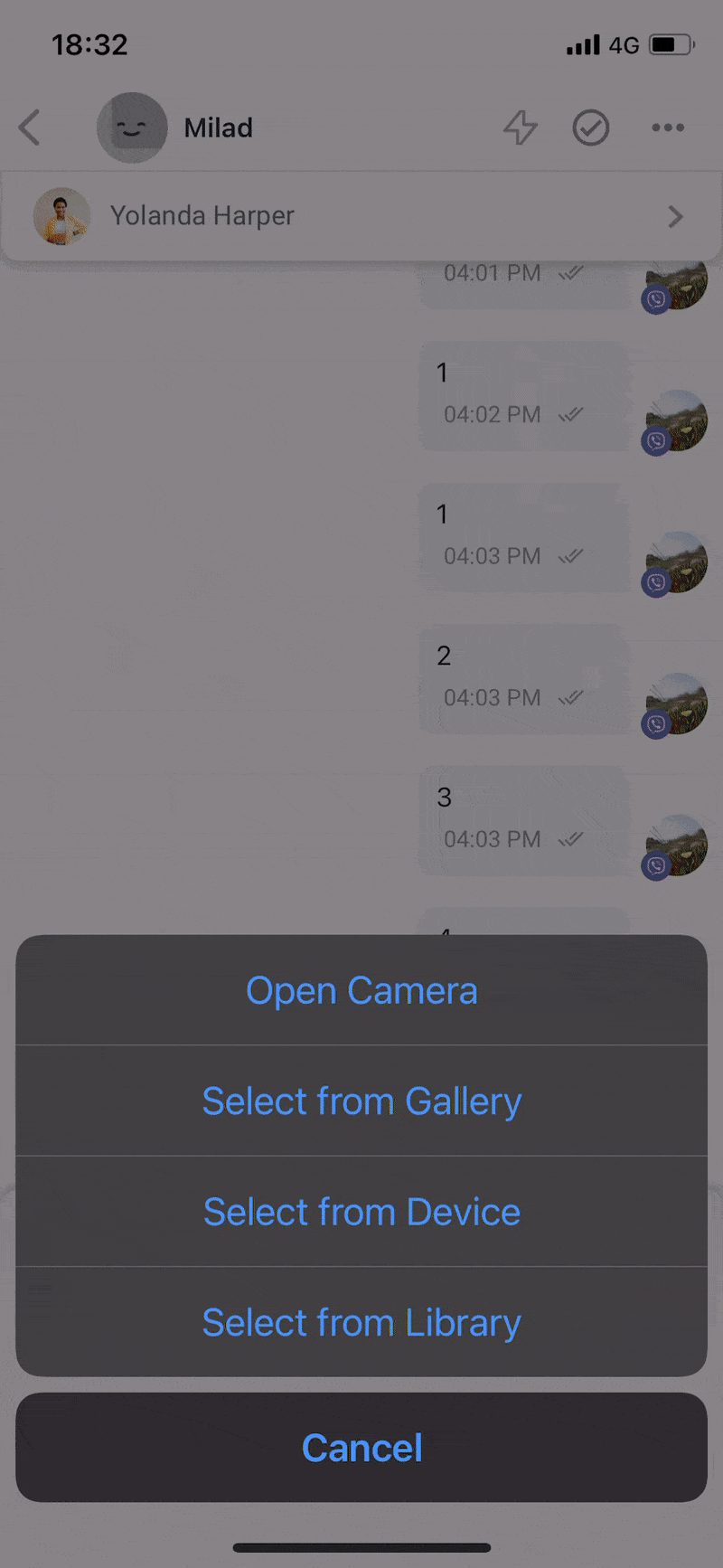723x1568 pixels.
Task: Pick Select from Device
Action: [361, 1212]
